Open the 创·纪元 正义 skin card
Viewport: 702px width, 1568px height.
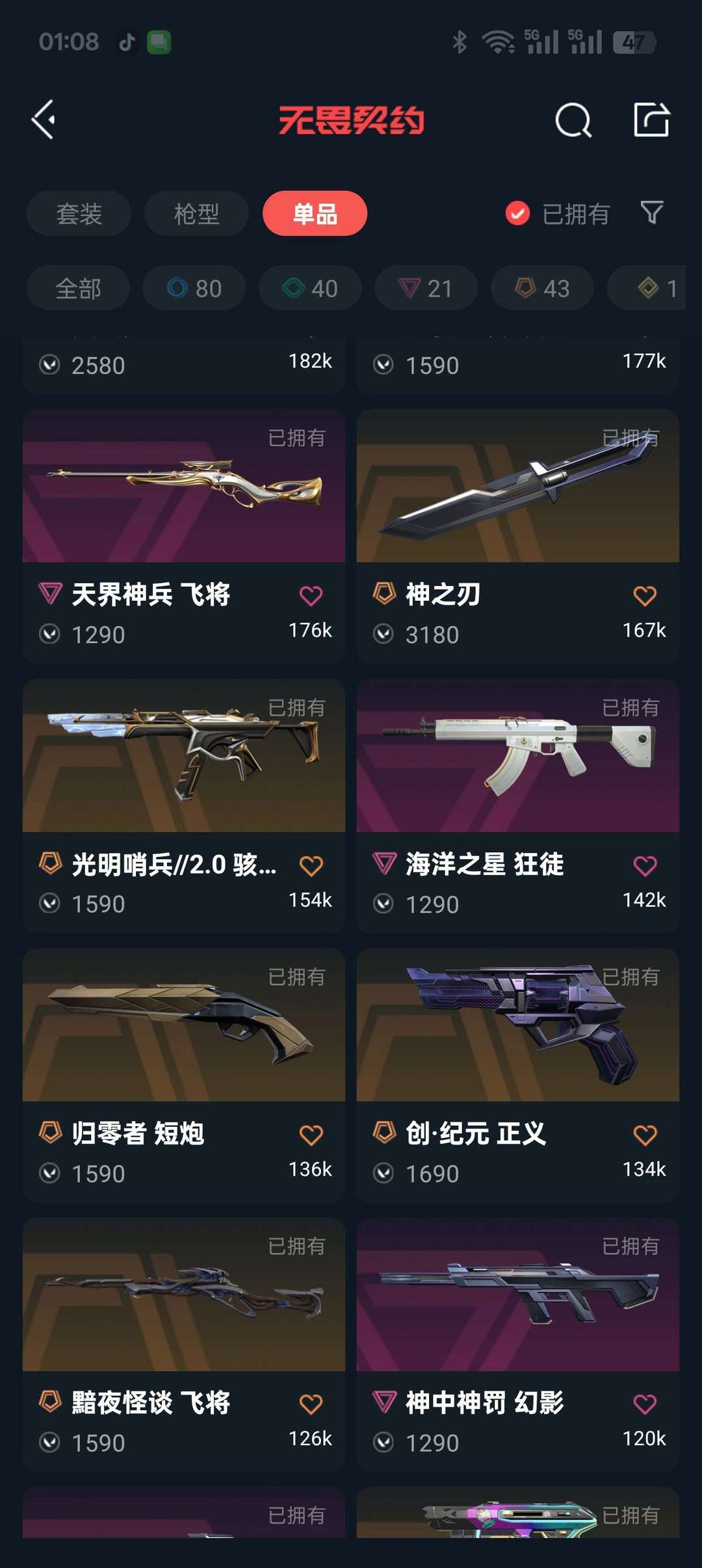(518, 1075)
